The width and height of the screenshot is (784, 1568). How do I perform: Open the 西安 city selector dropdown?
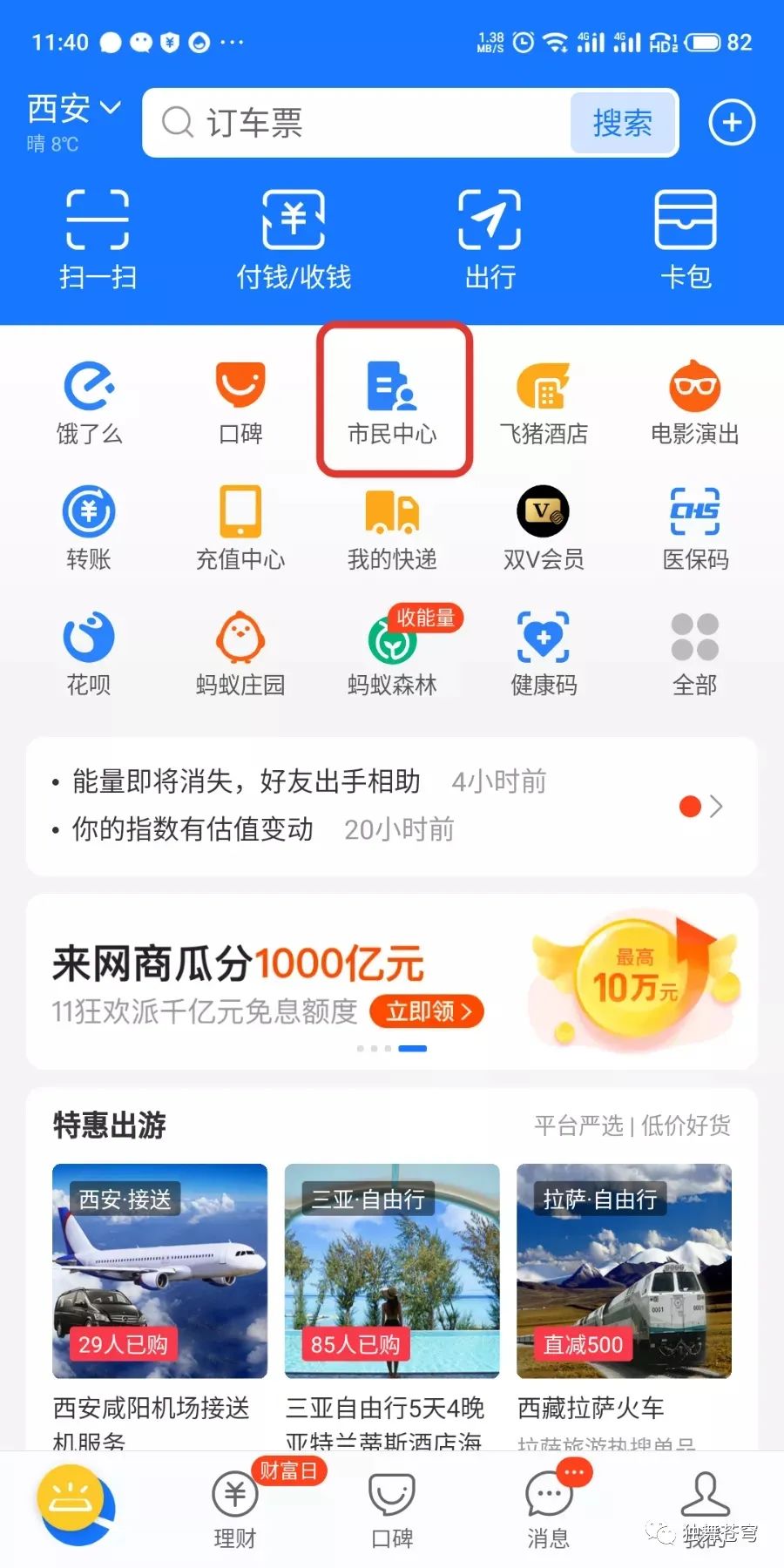point(74,110)
